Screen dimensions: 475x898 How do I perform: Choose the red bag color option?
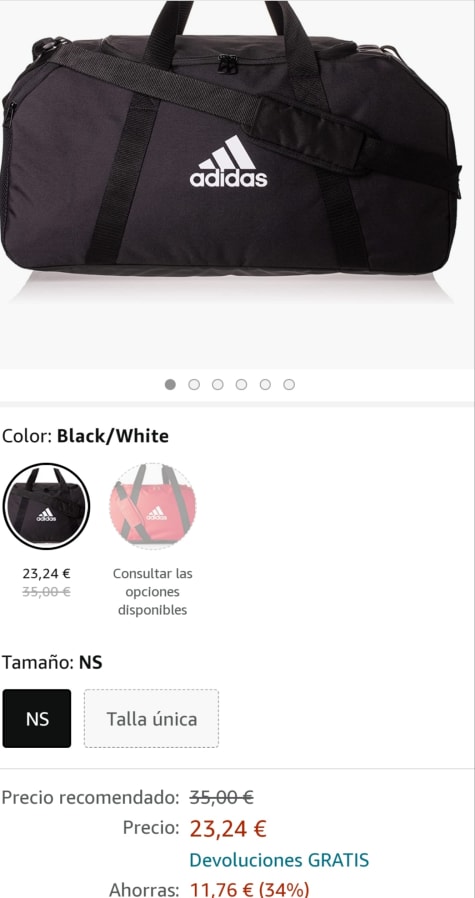152,506
